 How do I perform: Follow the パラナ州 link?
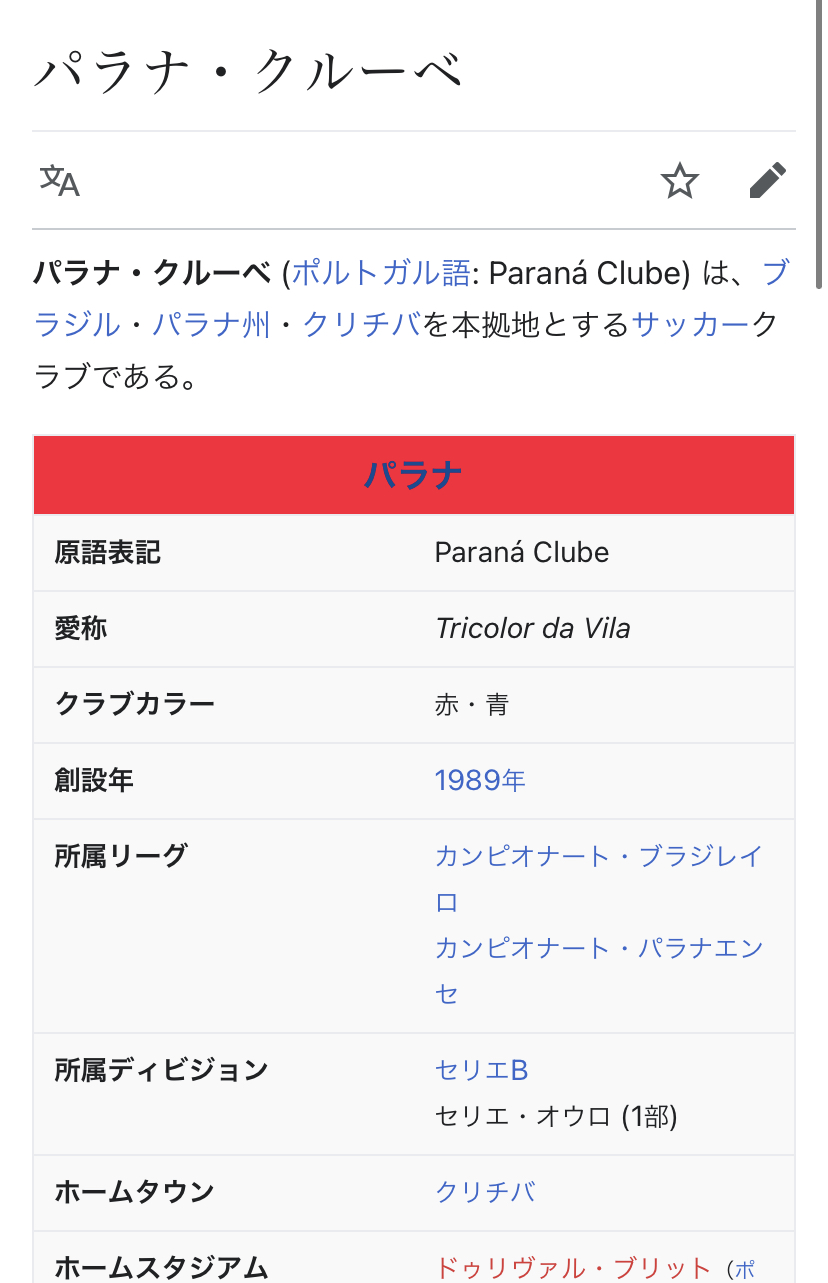tap(211, 325)
